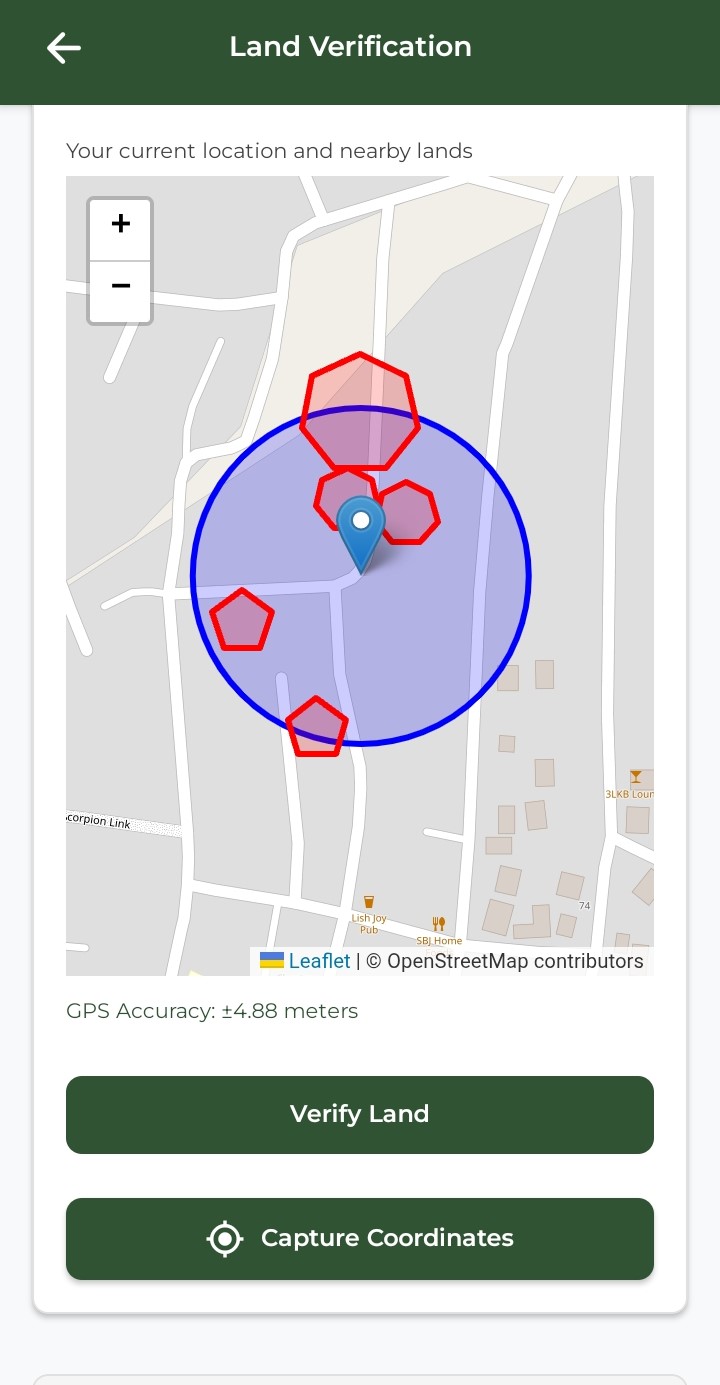This screenshot has height=1385, width=720.
Task: Tap the blue location marker pin
Action: (x=360, y=531)
